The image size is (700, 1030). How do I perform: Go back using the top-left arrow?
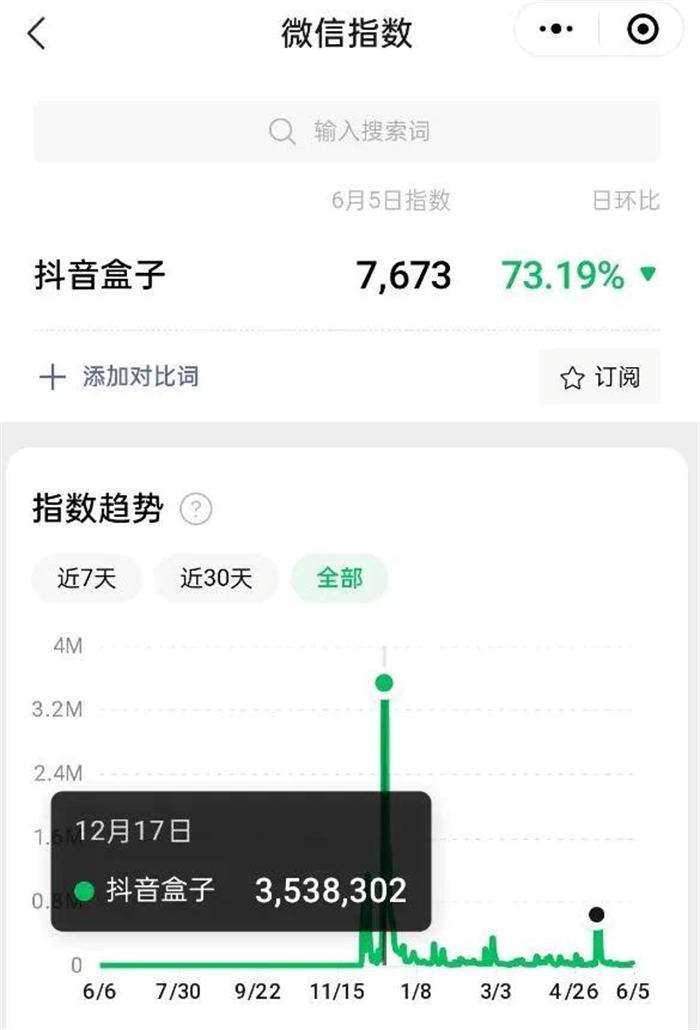(x=37, y=33)
